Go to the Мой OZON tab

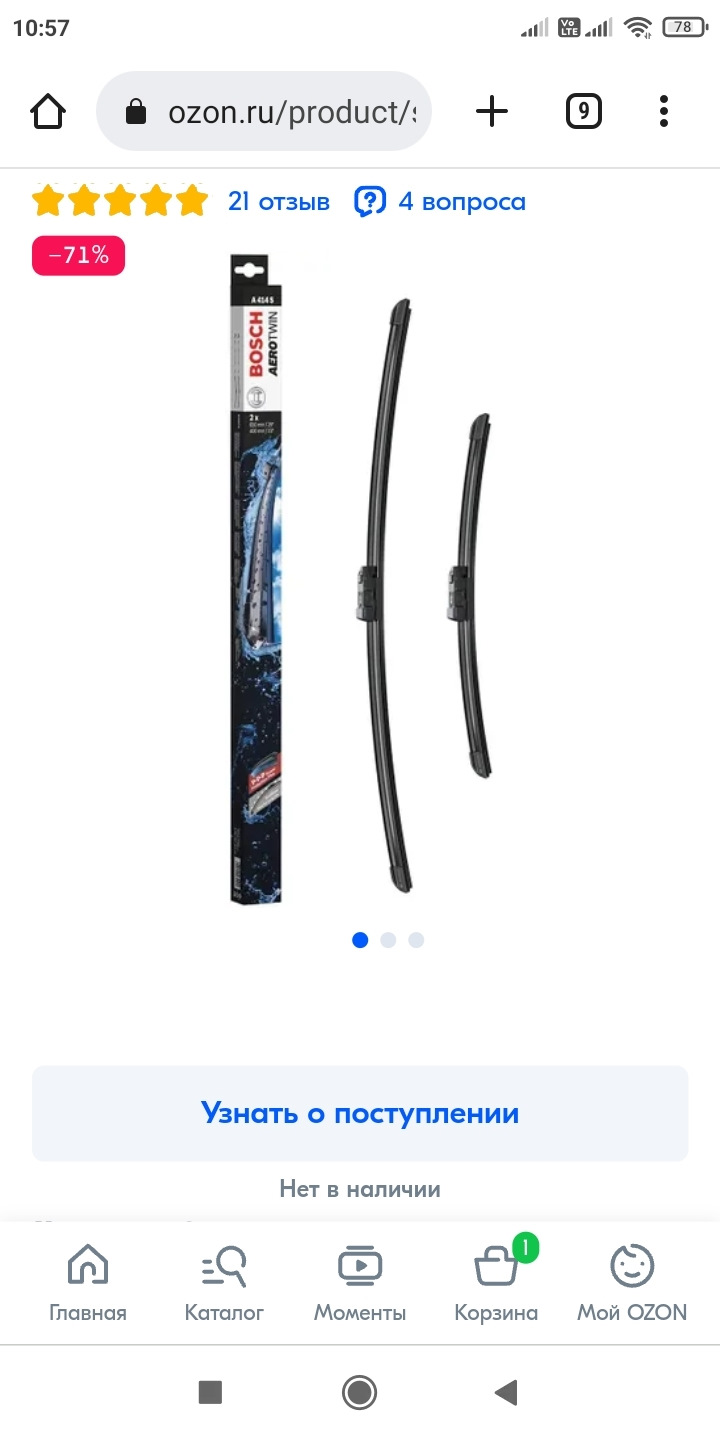[x=632, y=1284]
